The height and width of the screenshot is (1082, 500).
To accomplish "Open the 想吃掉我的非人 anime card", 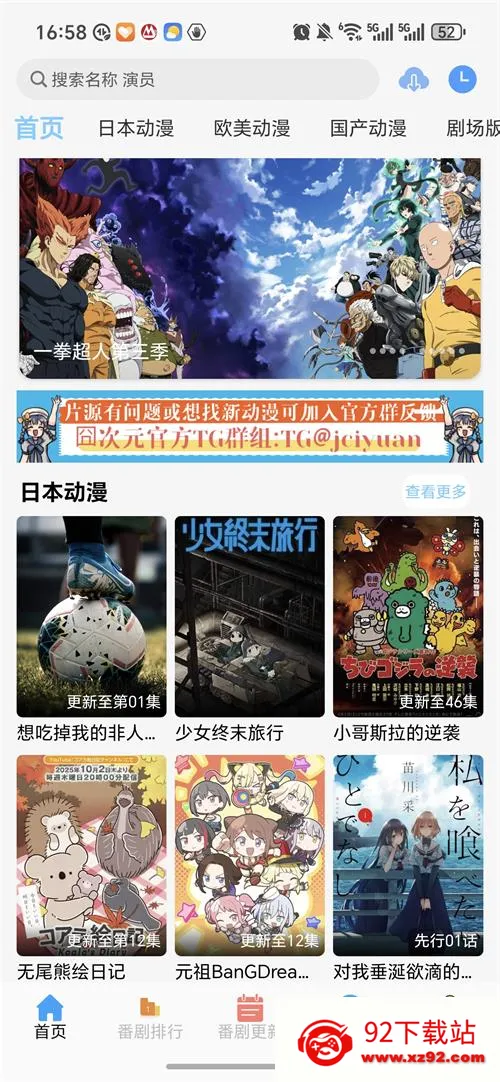I will pos(92,630).
